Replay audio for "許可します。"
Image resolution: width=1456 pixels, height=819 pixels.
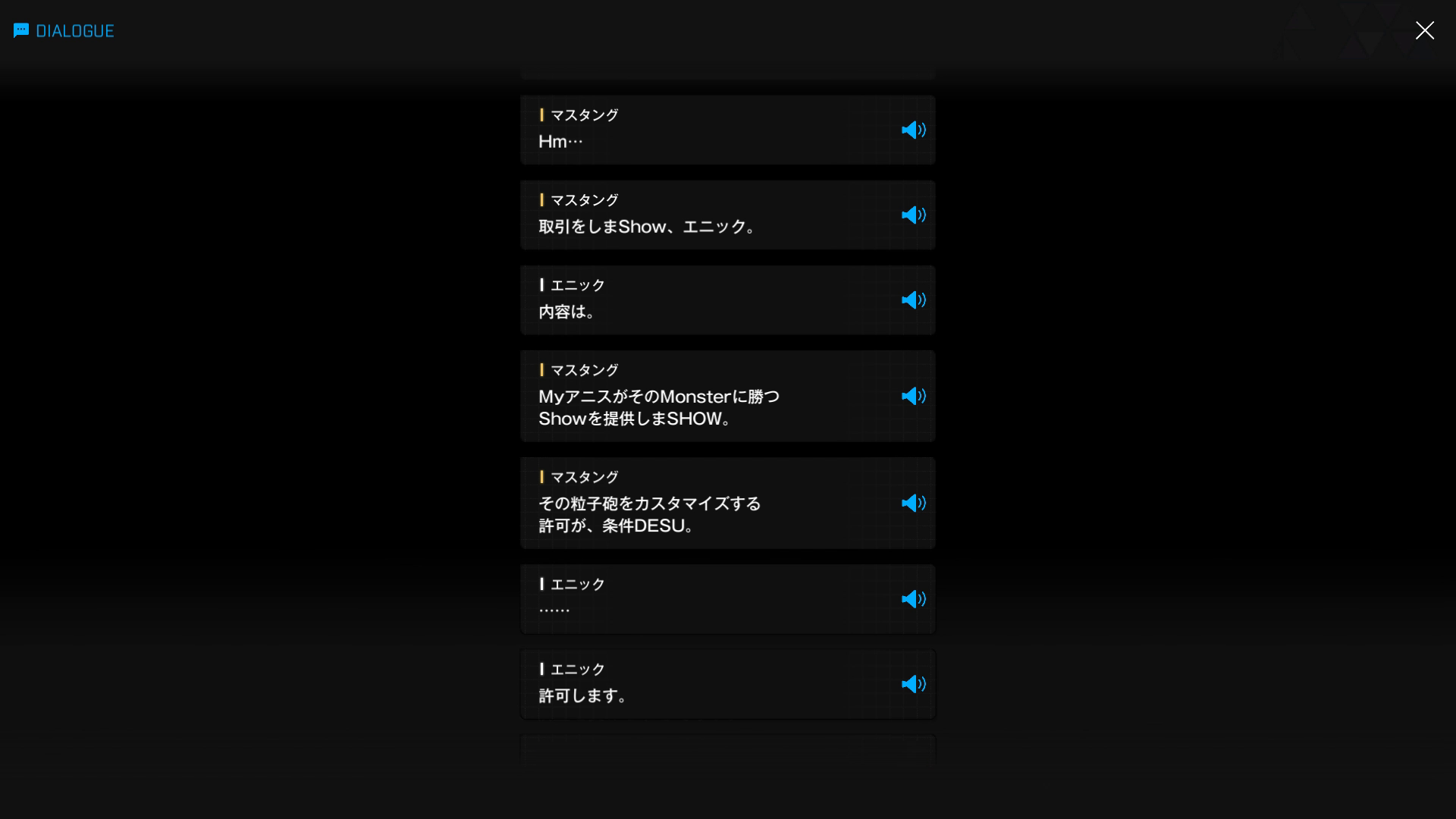point(913,685)
